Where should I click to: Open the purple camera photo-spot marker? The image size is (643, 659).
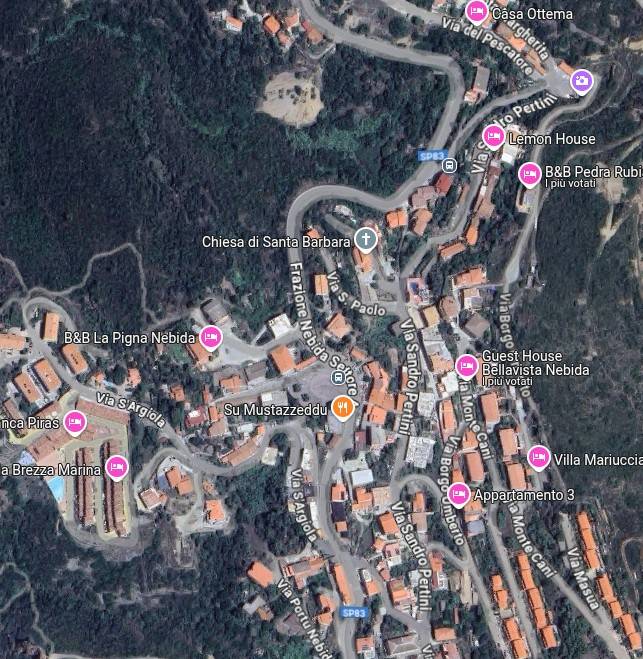(x=581, y=81)
